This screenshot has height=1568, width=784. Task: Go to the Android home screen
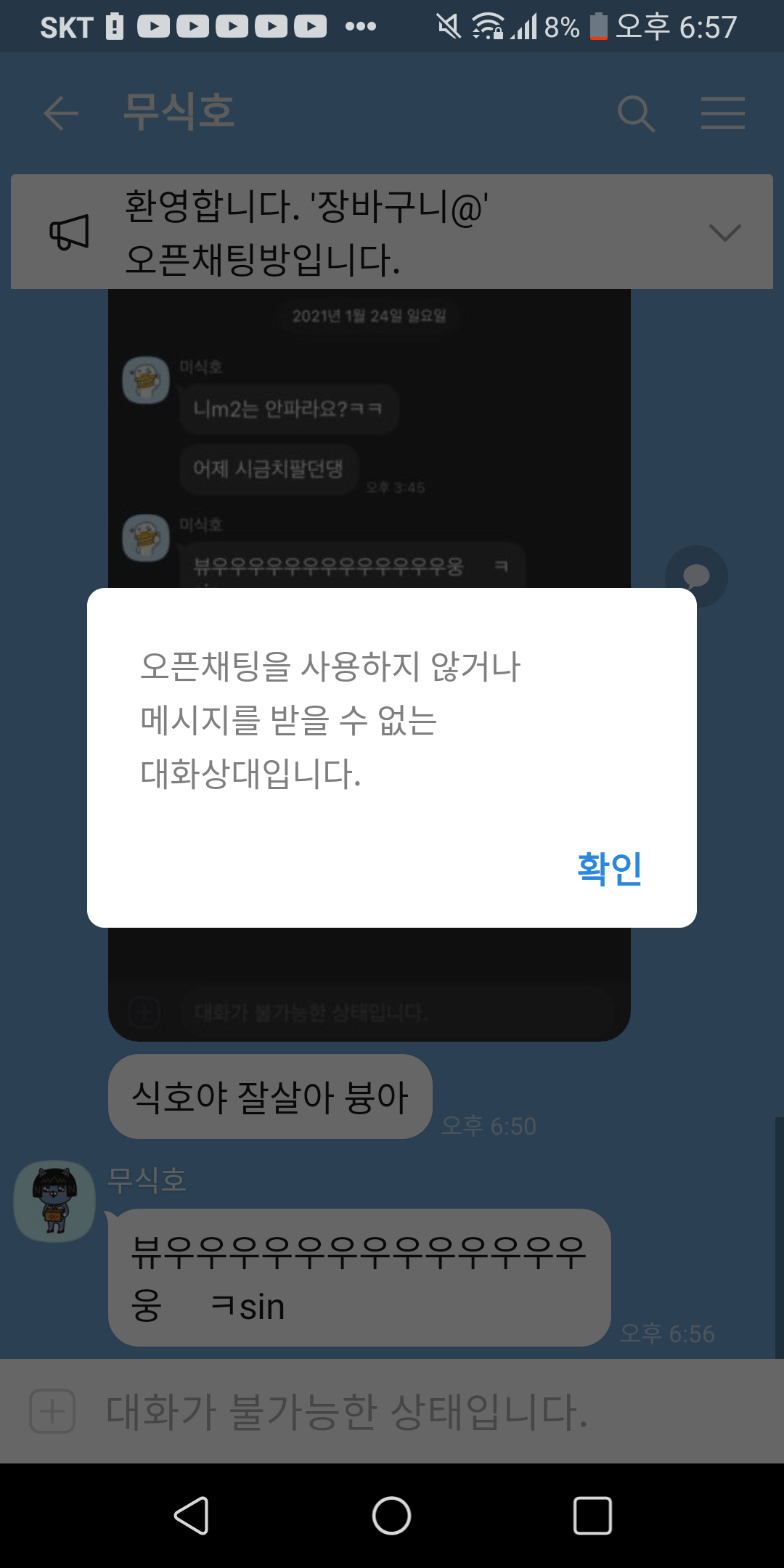tap(392, 1516)
